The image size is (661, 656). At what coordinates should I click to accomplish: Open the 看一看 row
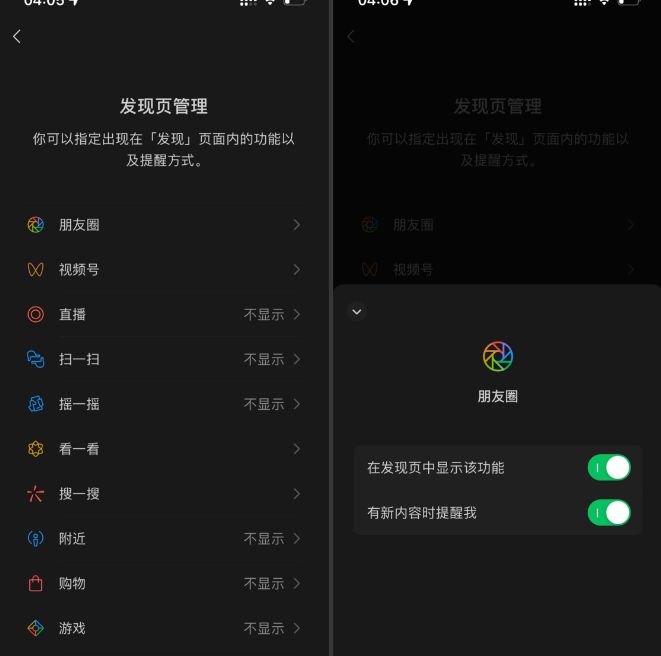165,449
